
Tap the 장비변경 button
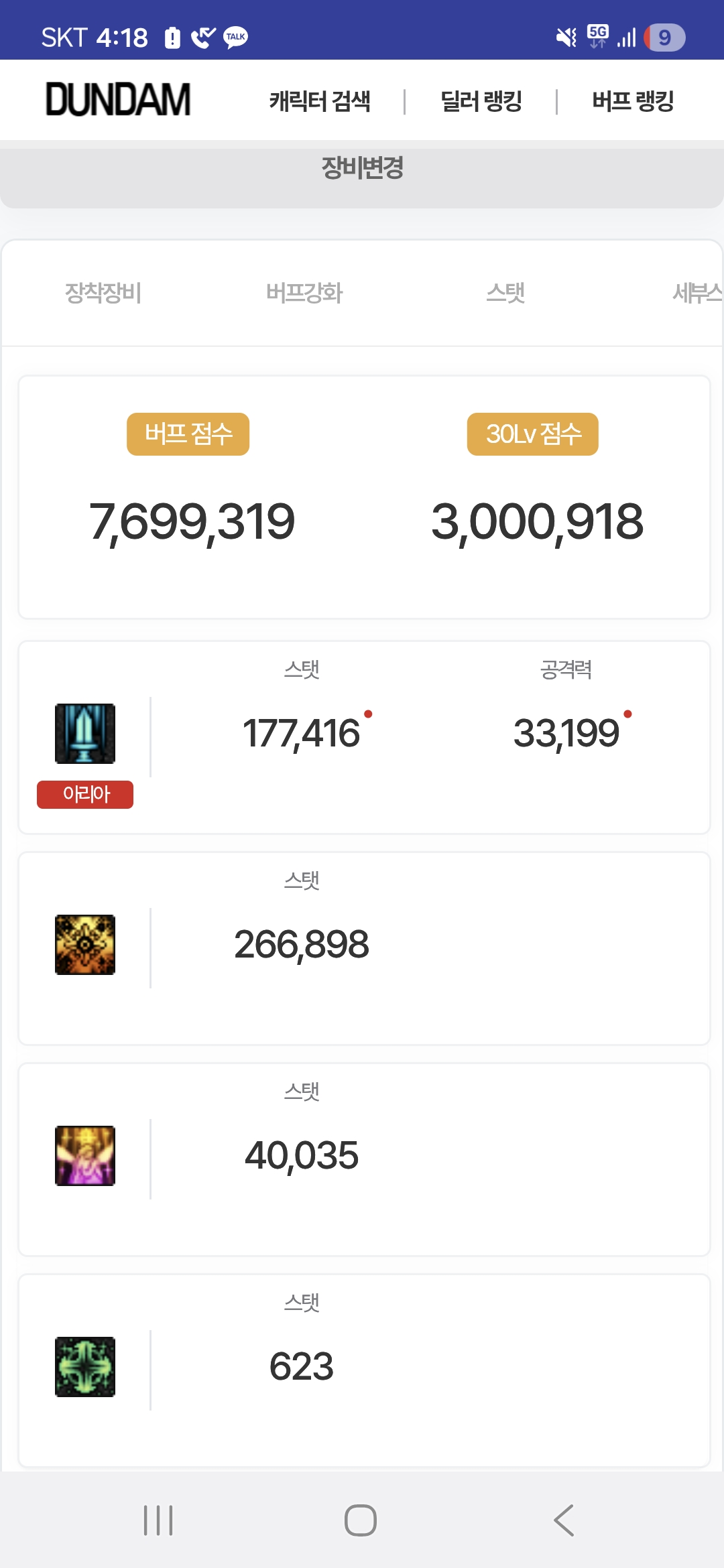coord(362,169)
